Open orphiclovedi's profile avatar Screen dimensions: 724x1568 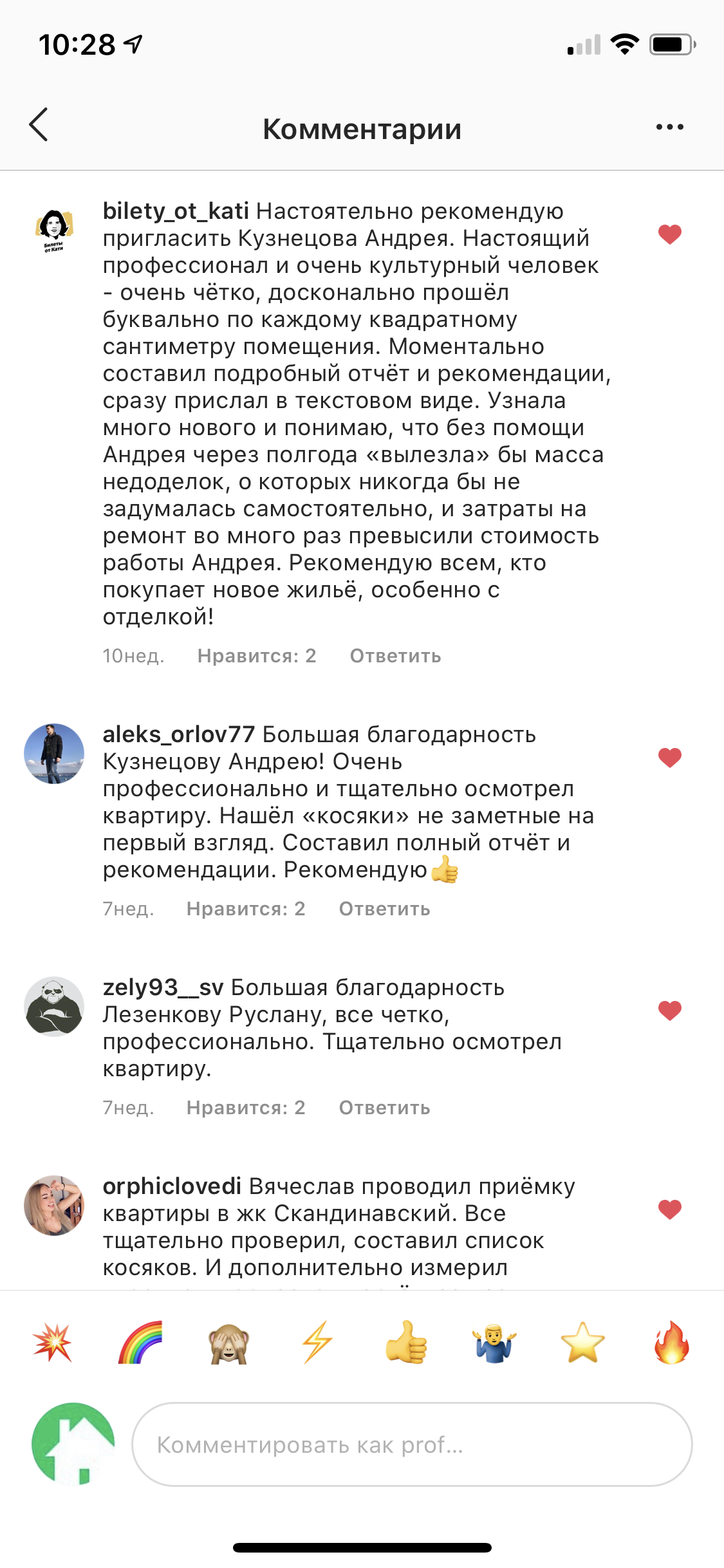pos(54,1206)
